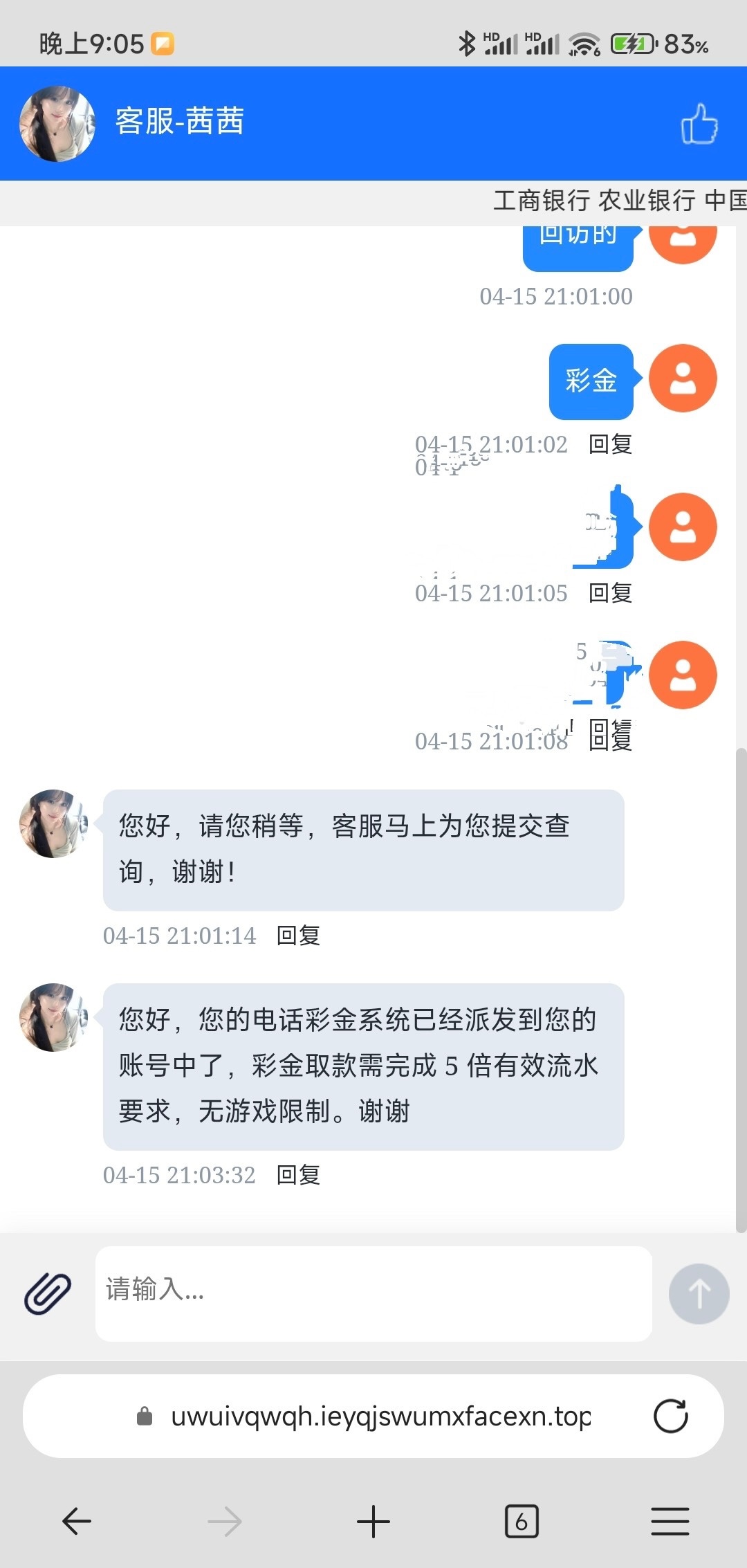This screenshot has height=1568, width=747.
Task: Go back in the browser
Action: pyautogui.click(x=77, y=1521)
